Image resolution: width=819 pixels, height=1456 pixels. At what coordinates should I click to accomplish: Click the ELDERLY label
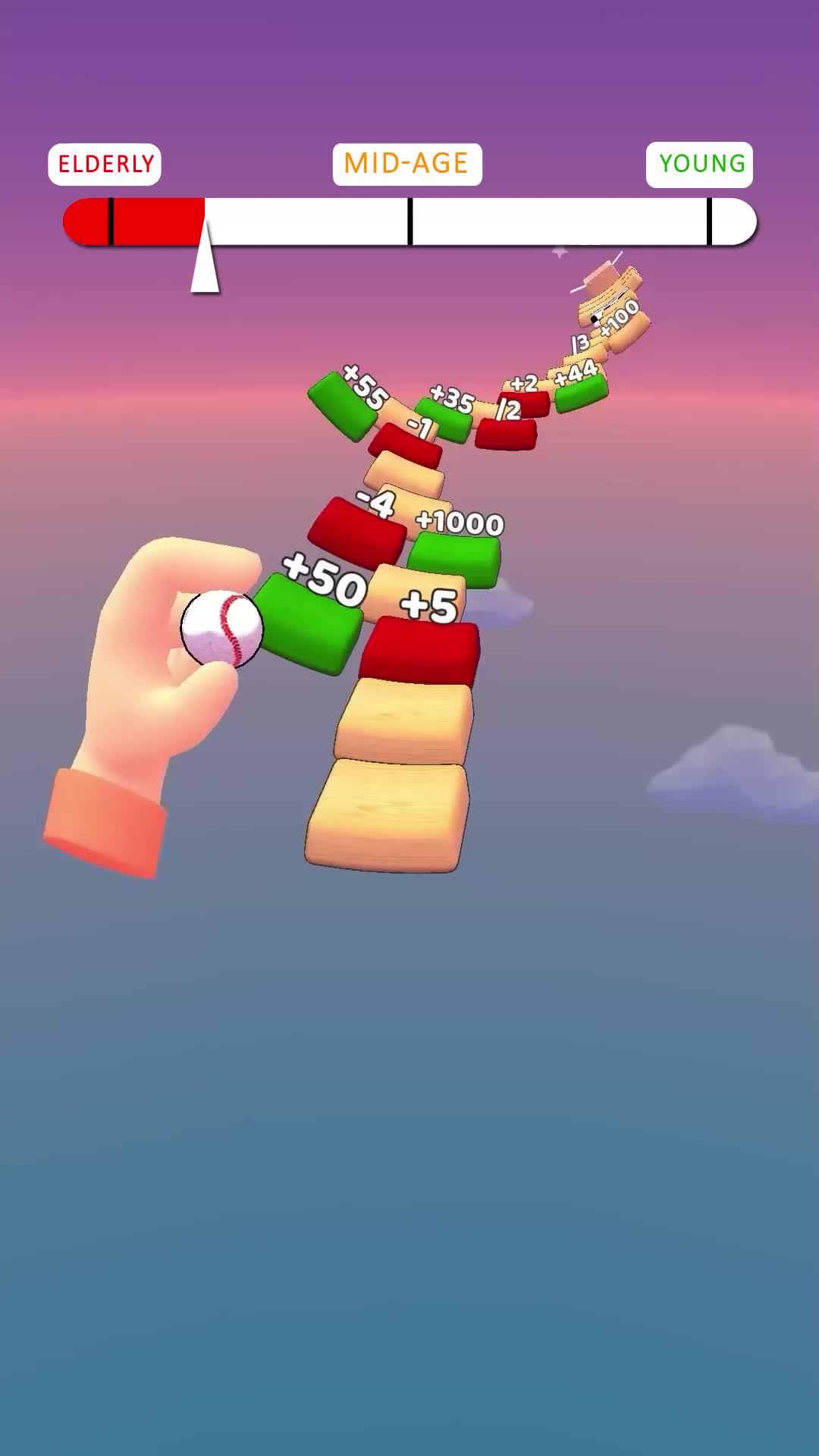[105, 162]
